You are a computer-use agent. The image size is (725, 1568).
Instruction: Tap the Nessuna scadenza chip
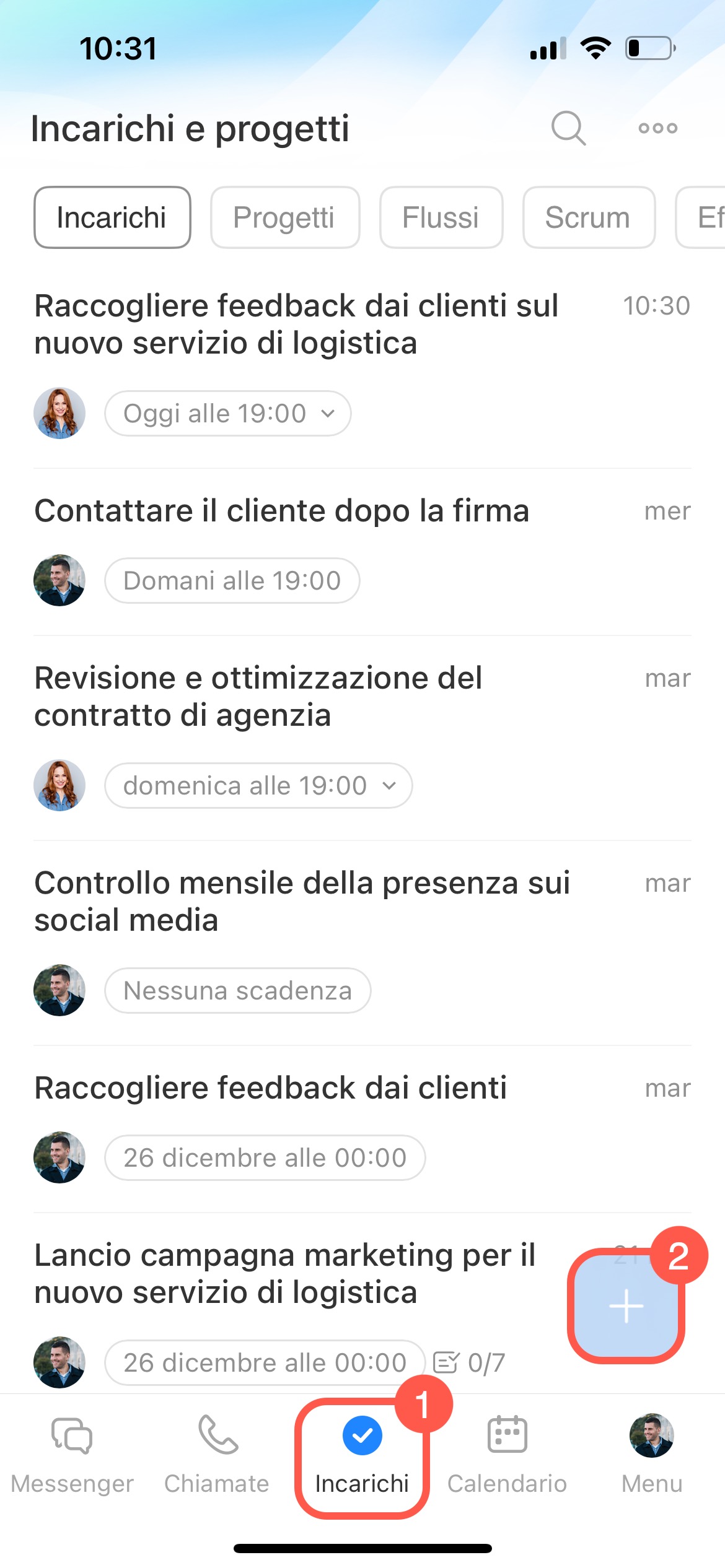(237, 990)
